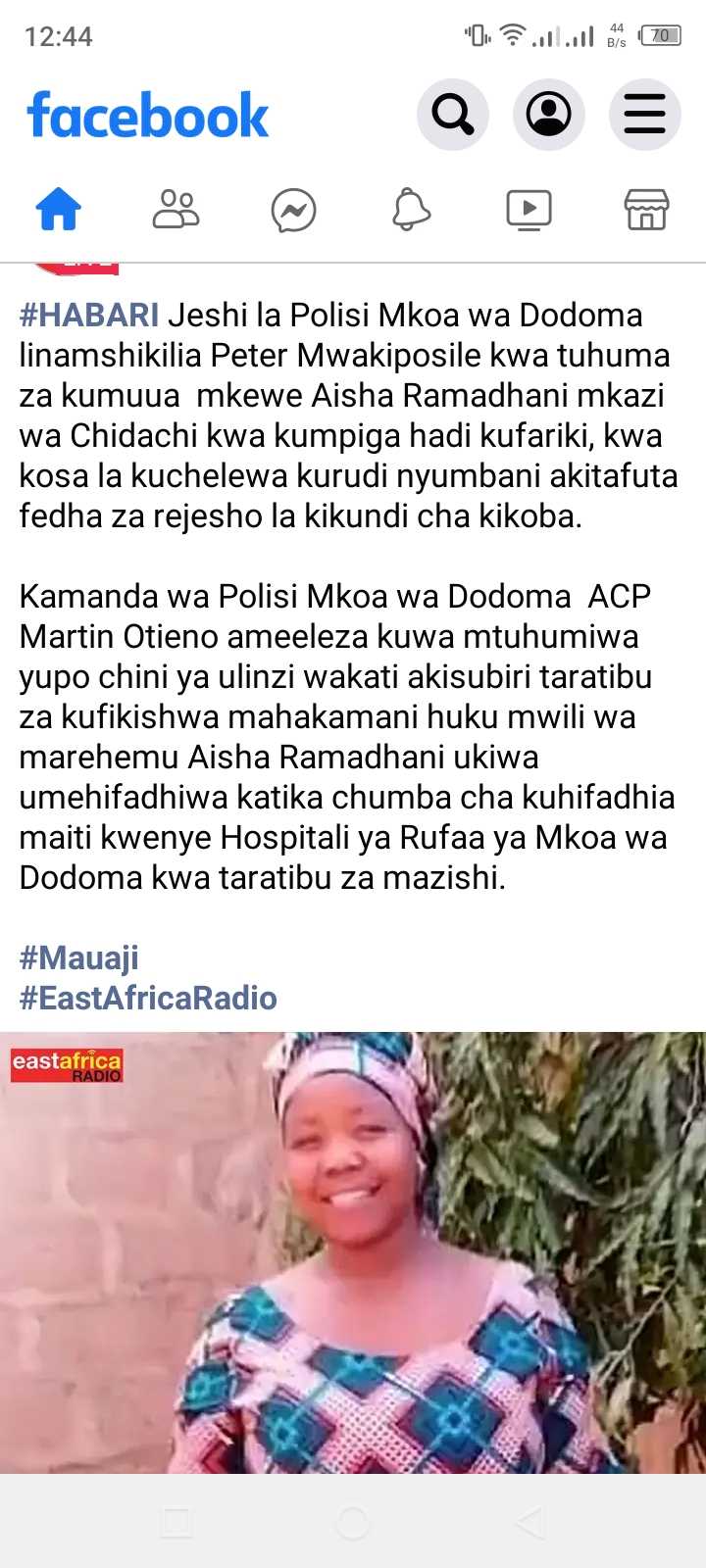This screenshot has width=706, height=1568.
Task: Tap the system back button
Action: [x=529, y=1522]
